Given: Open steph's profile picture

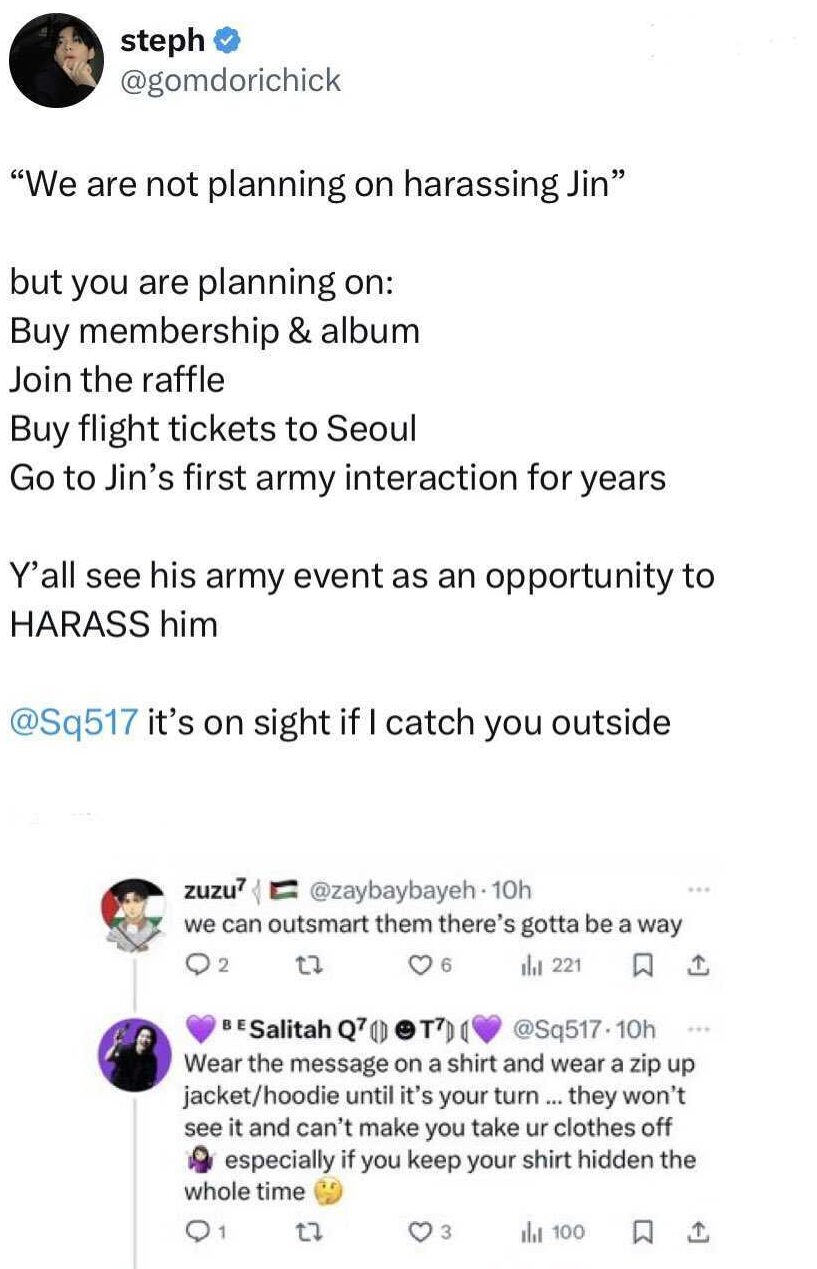Looking at the screenshot, I should 56,59.
